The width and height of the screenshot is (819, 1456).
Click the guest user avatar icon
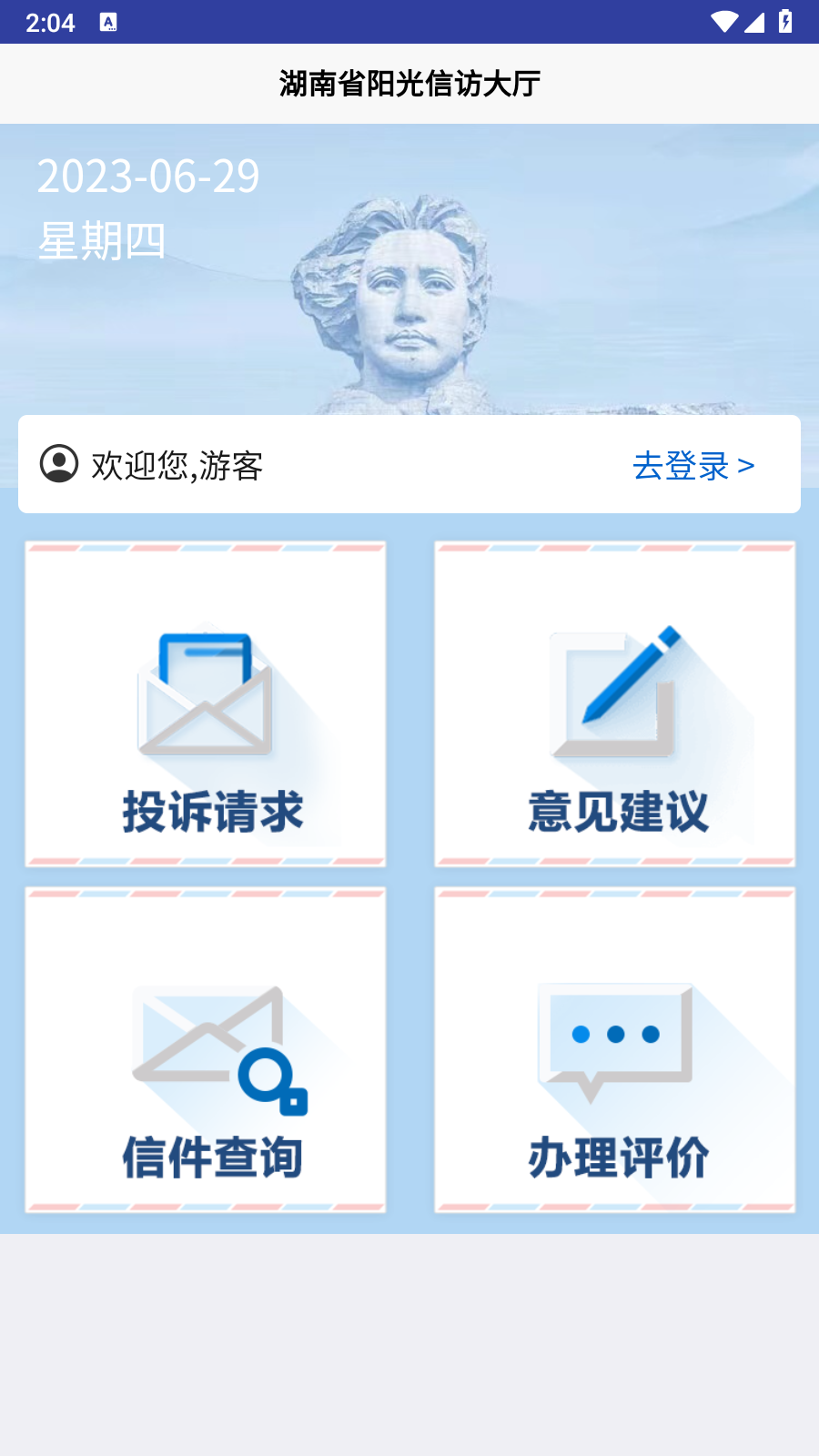coord(57,466)
